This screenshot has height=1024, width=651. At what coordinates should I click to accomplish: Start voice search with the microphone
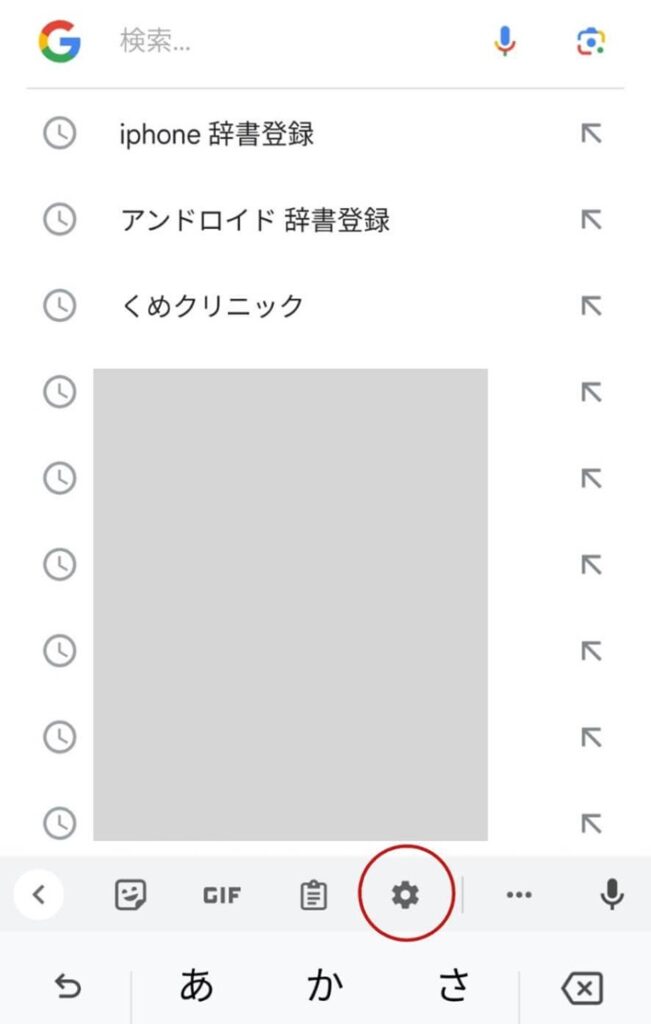tap(505, 42)
